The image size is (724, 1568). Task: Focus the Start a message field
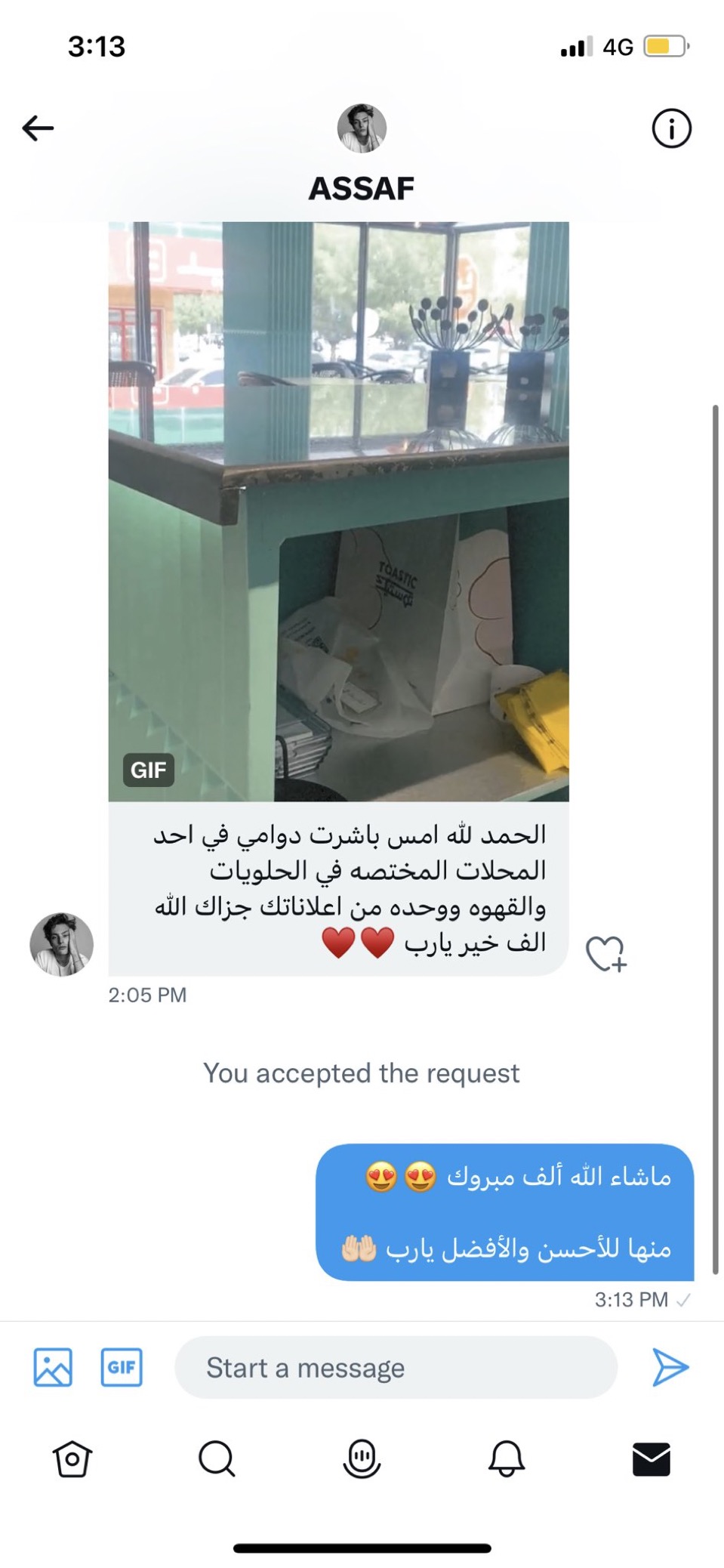pos(396,1367)
